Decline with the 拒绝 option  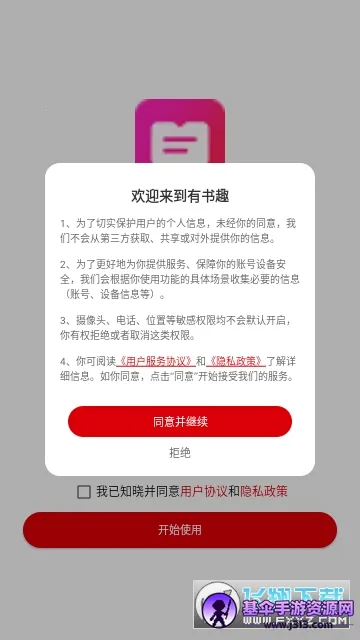pos(180,453)
